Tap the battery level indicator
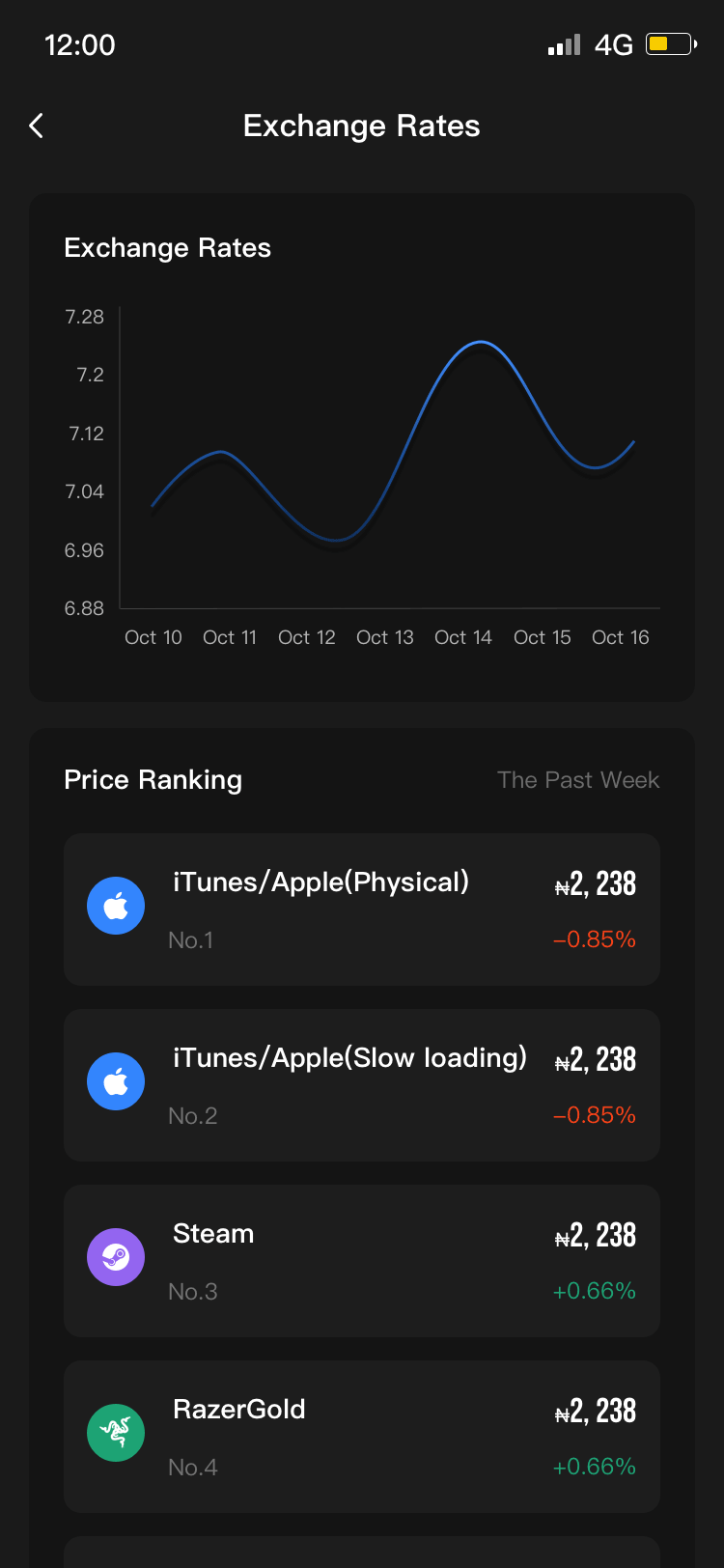724x1568 pixels. [670, 44]
